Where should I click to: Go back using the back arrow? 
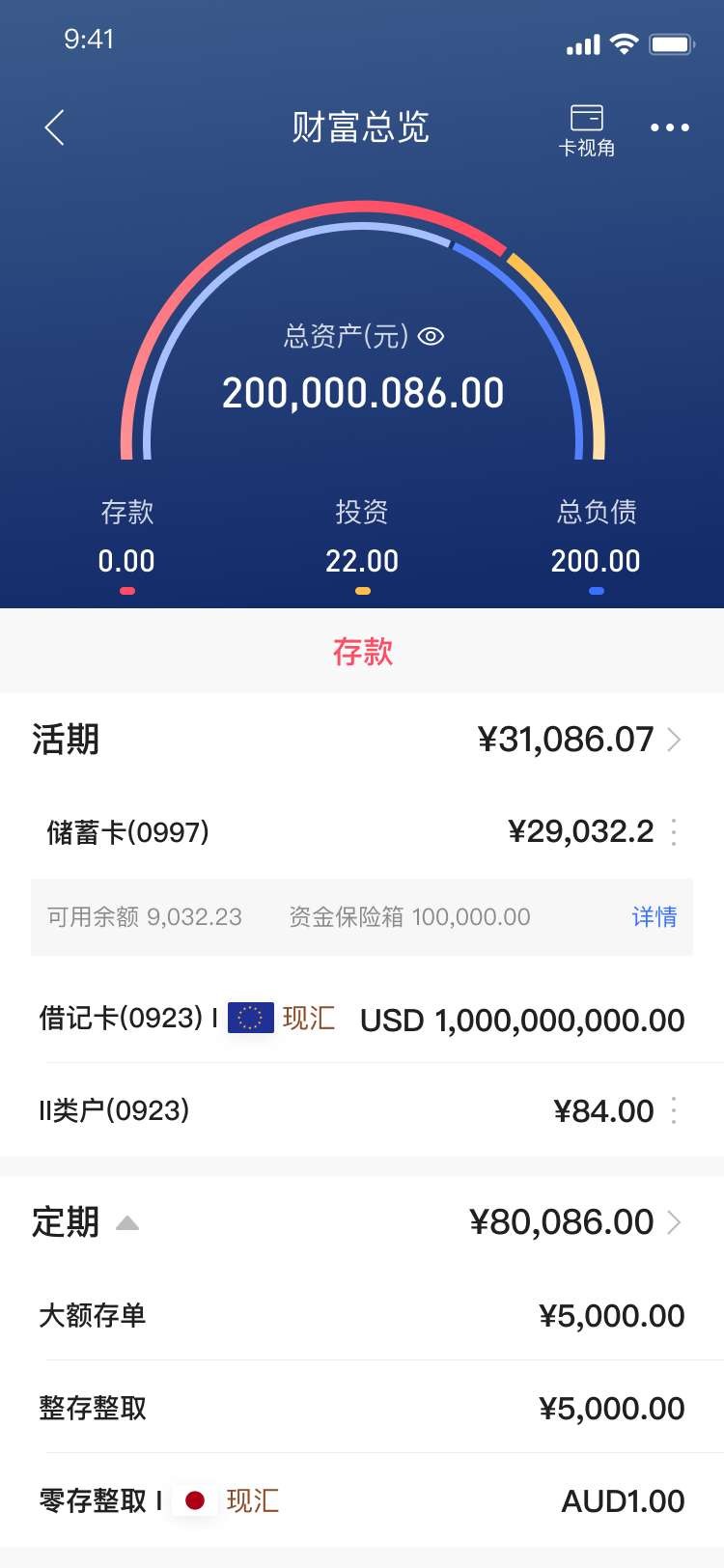point(55,127)
